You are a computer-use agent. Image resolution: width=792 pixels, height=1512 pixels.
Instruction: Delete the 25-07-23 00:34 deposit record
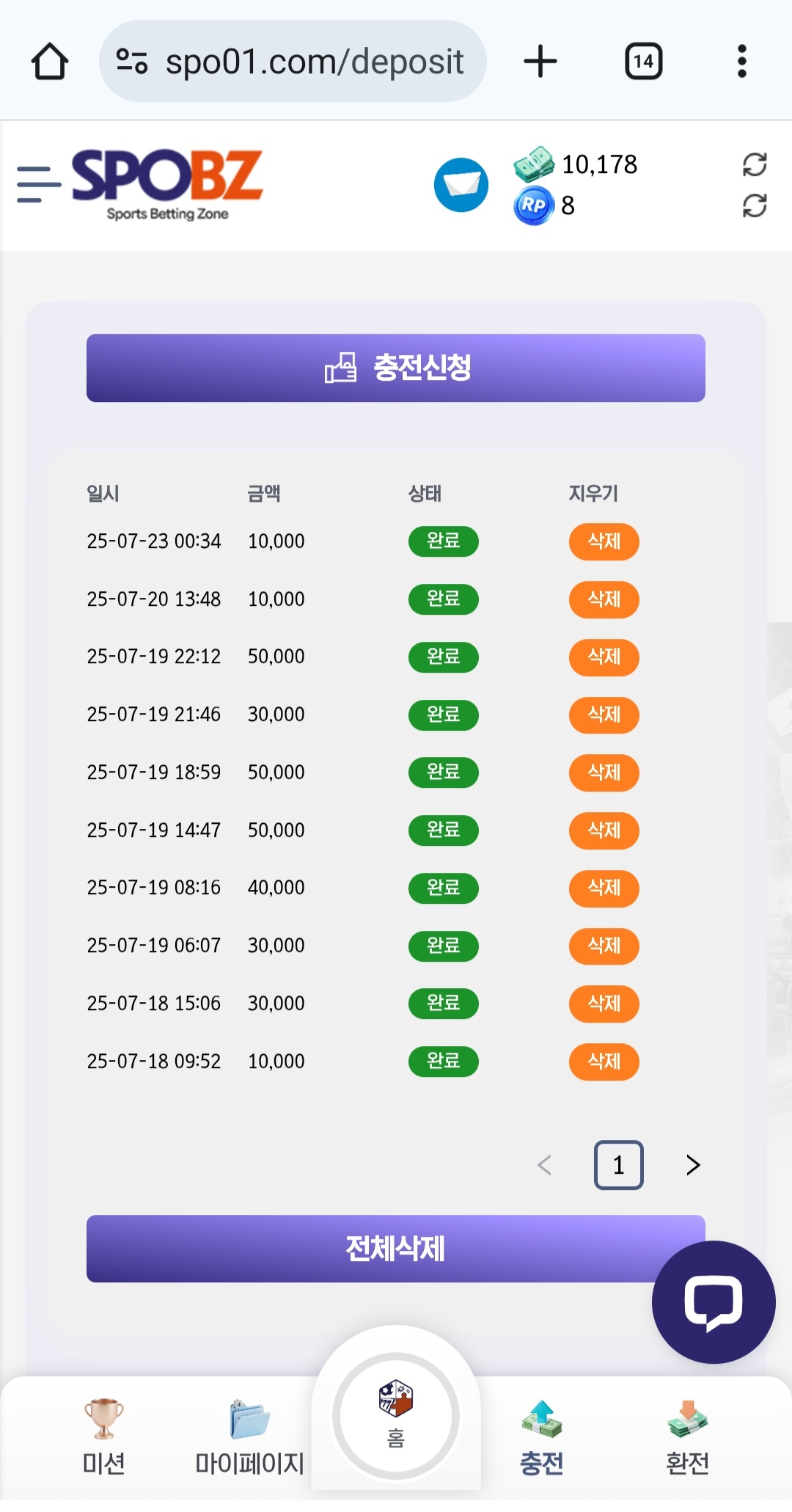(604, 541)
